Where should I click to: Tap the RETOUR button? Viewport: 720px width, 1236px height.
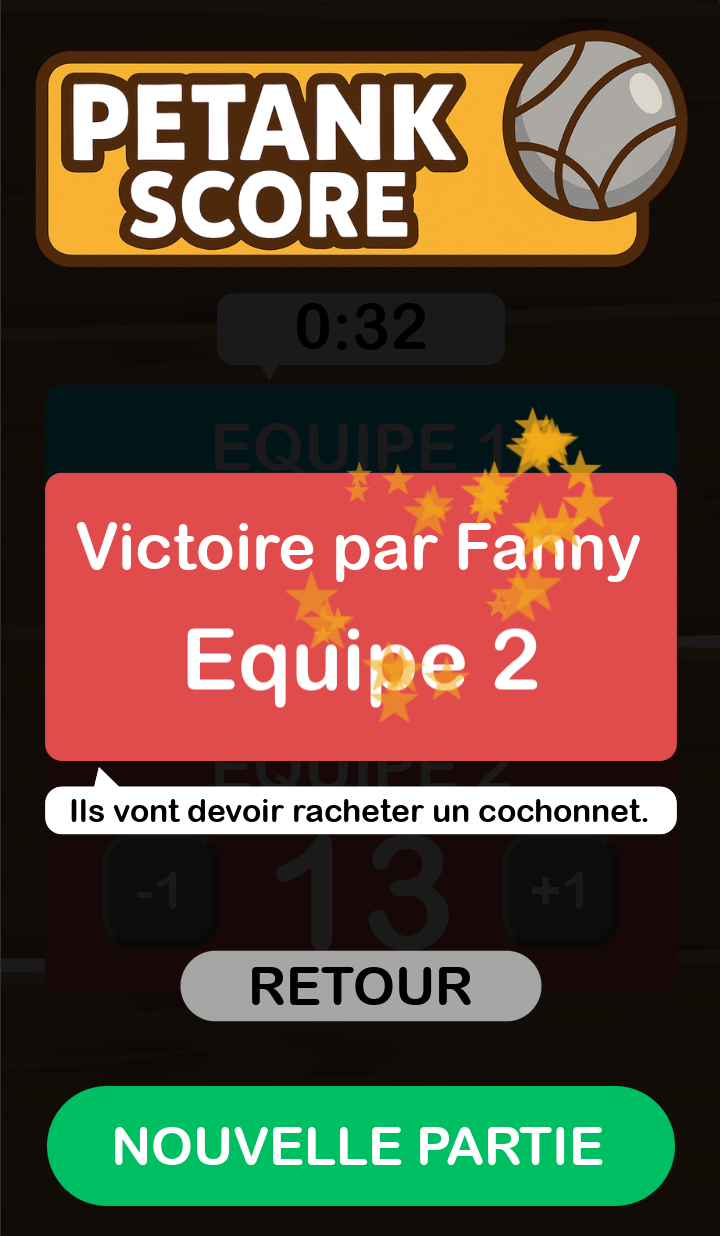(360, 986)
